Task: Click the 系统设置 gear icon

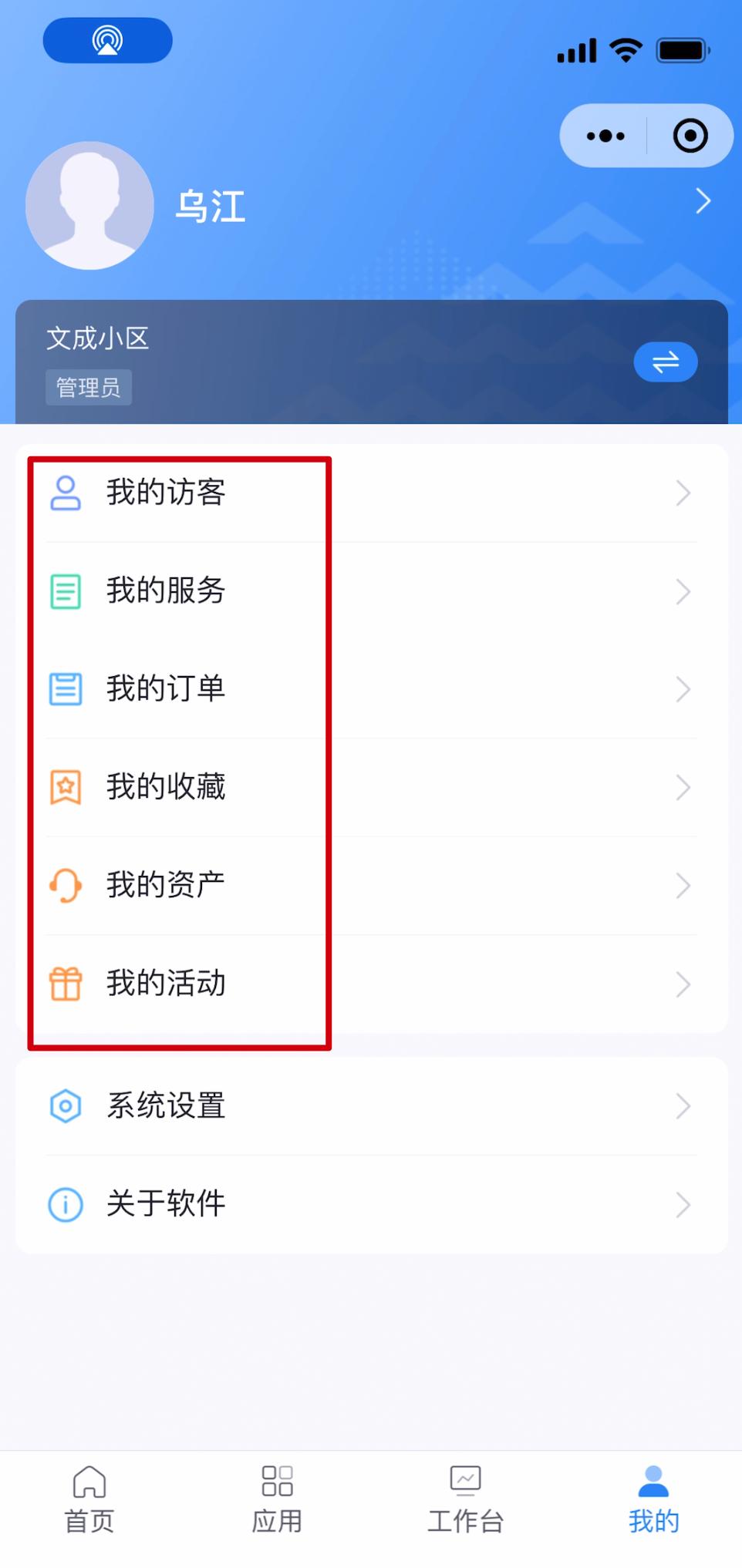Action: click(x=66, y=1105)
